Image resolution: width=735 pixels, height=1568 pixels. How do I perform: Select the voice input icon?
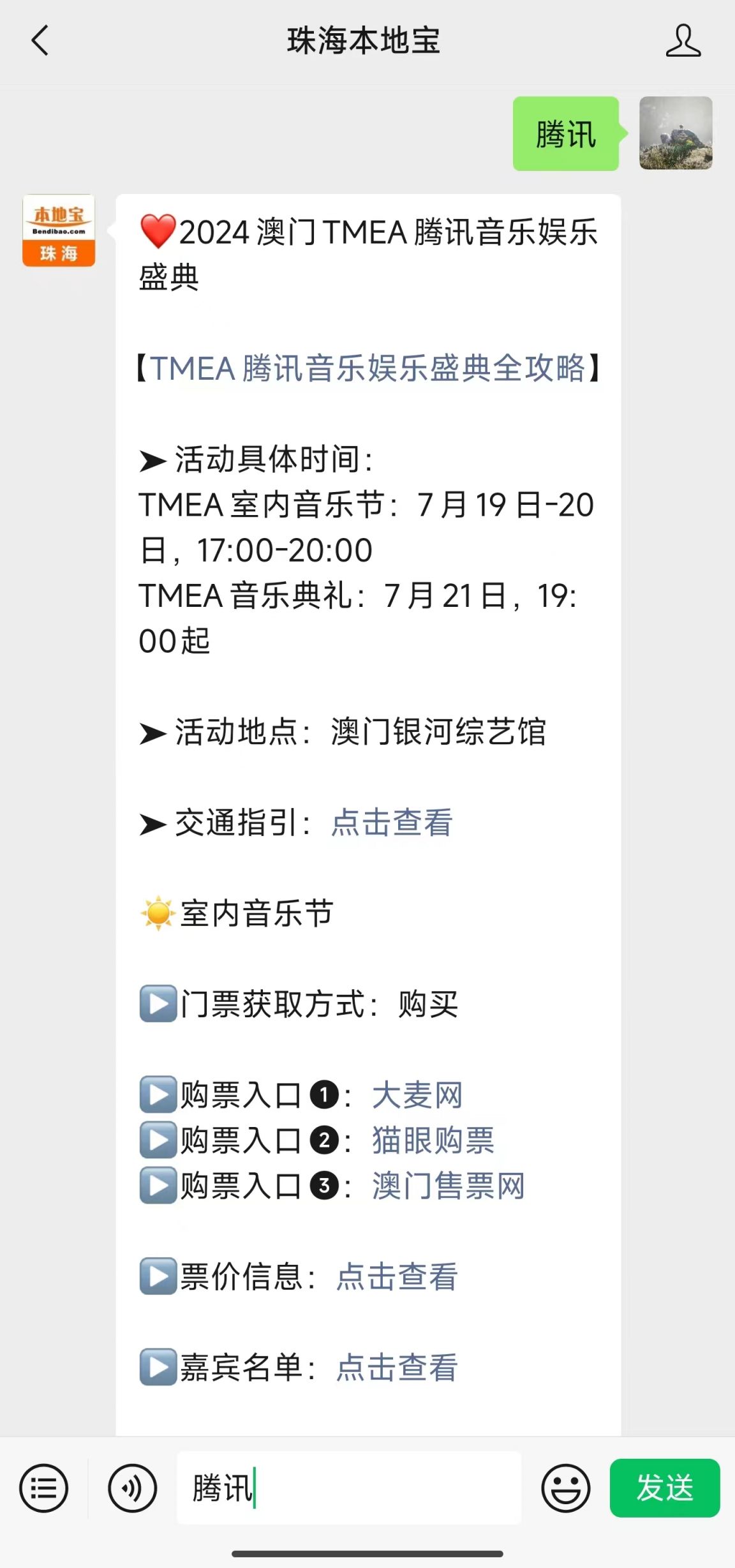tap(133, 1490)
